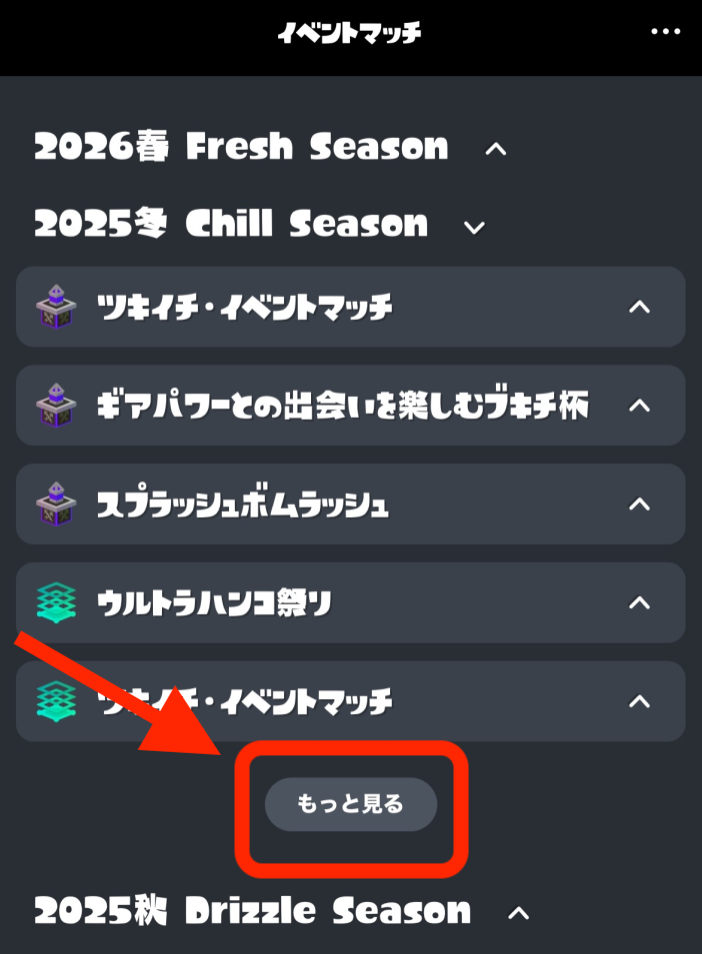The height and width of the screenshot is (954, 702).
Task: Collapse the 2025冬 Chill Season section
Action: click(x=260, y=225)
